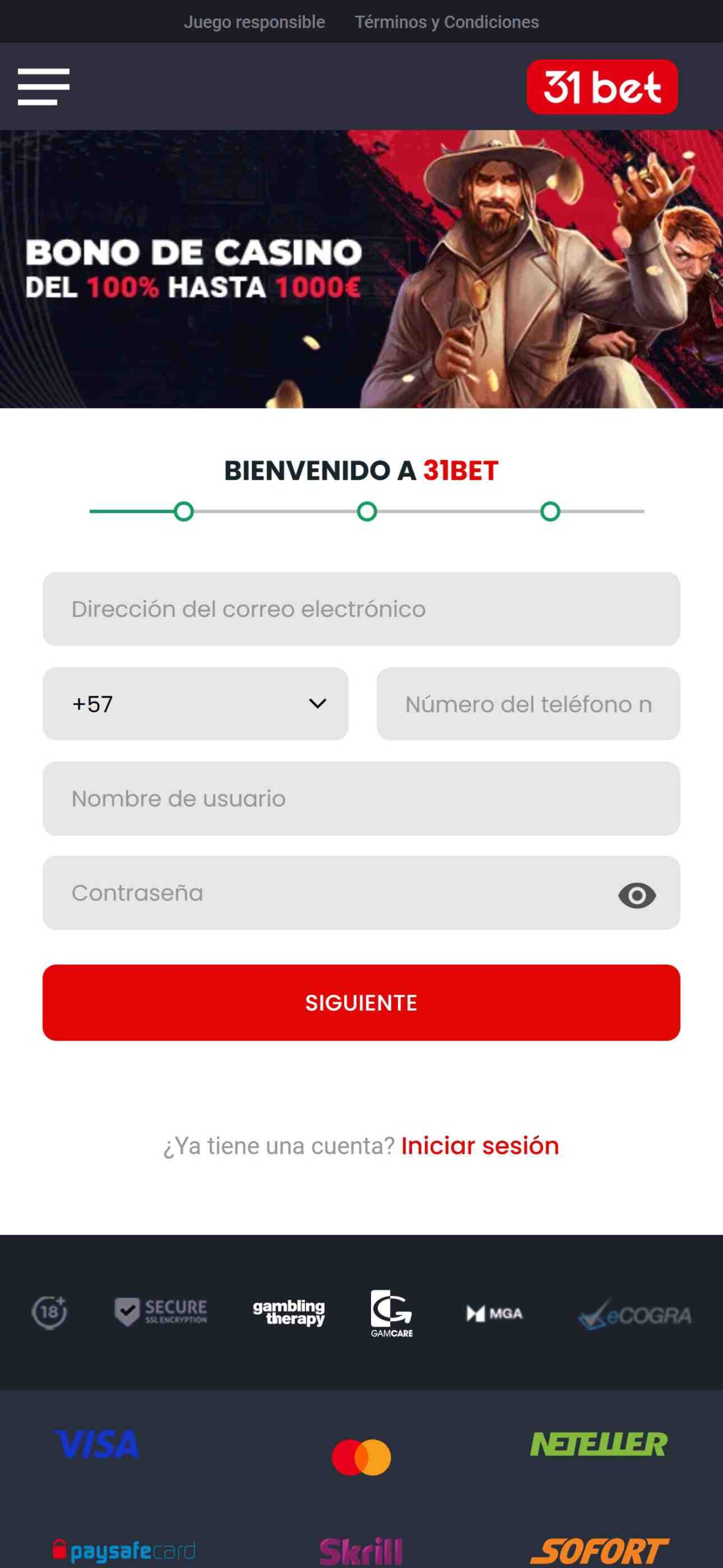Show the password with eye icon
Screen dimensions: 723x1568
tap(637, 895)
